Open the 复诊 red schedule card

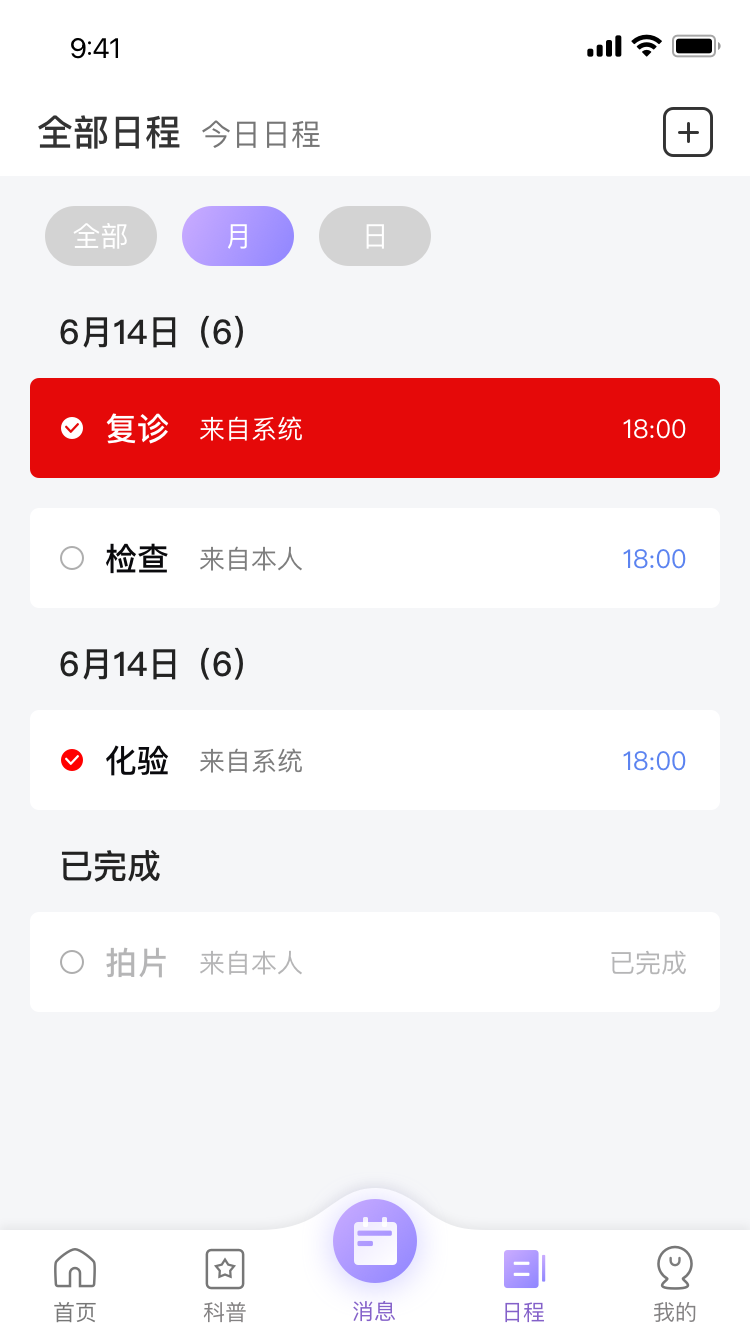(x=375, y=428)
